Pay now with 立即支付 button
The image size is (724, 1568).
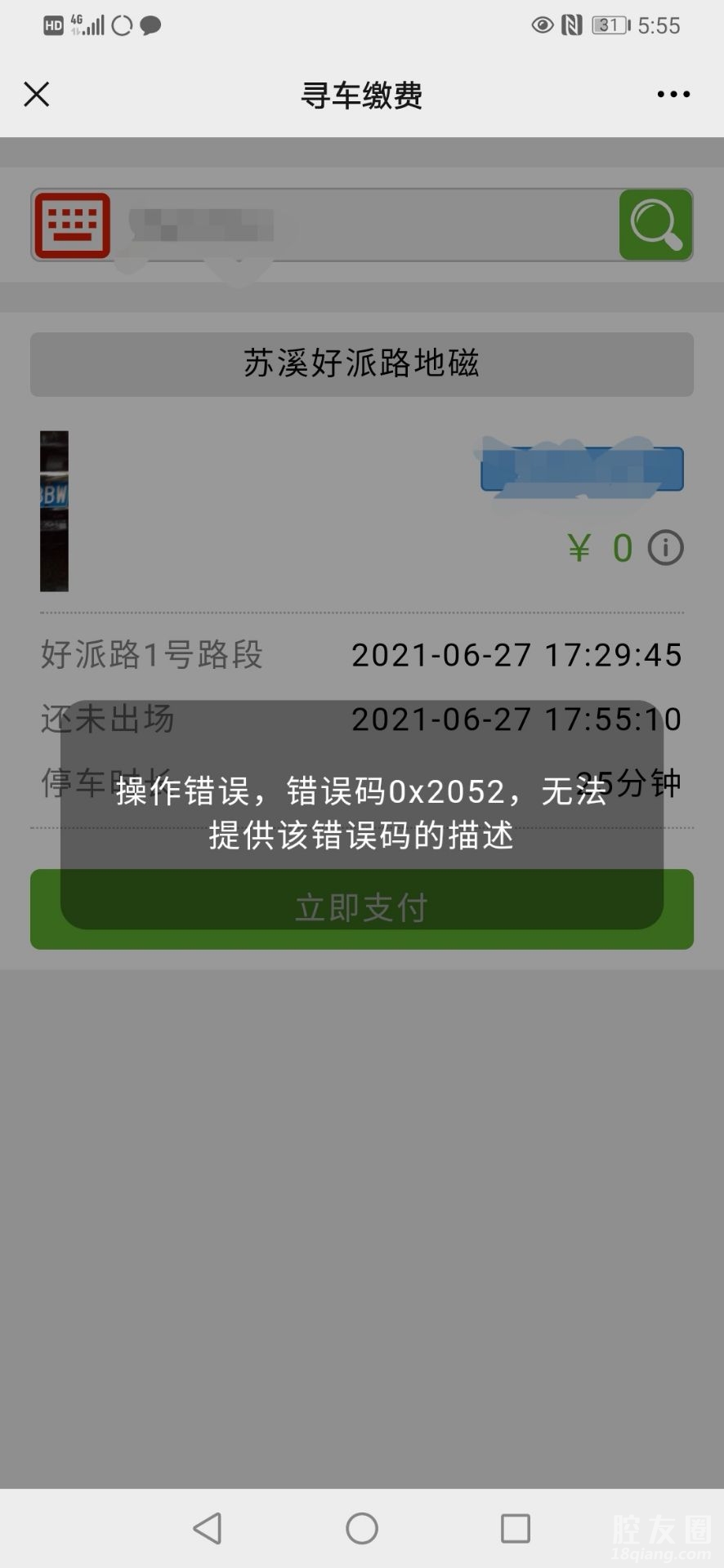[x=362, y=938]
